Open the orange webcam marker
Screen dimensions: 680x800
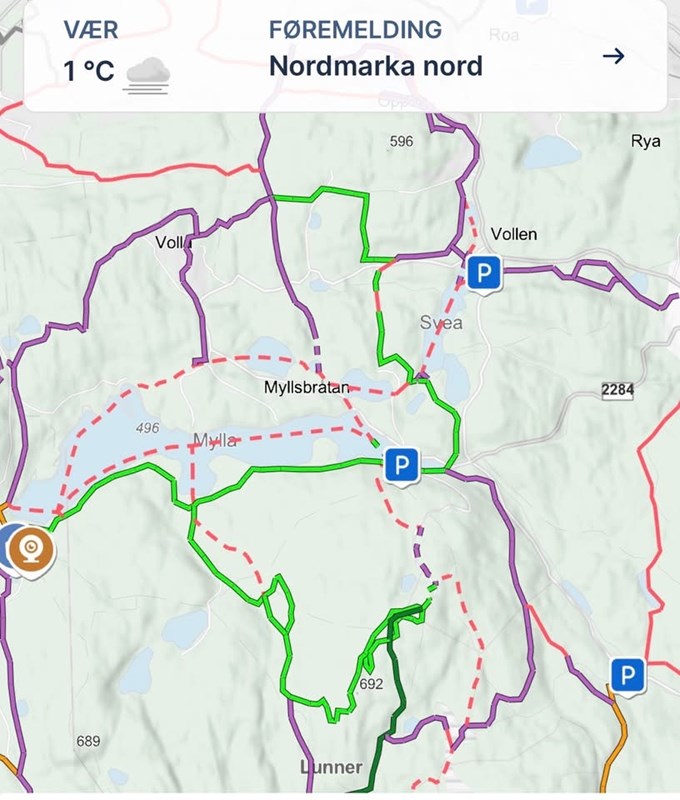[33, 548]
